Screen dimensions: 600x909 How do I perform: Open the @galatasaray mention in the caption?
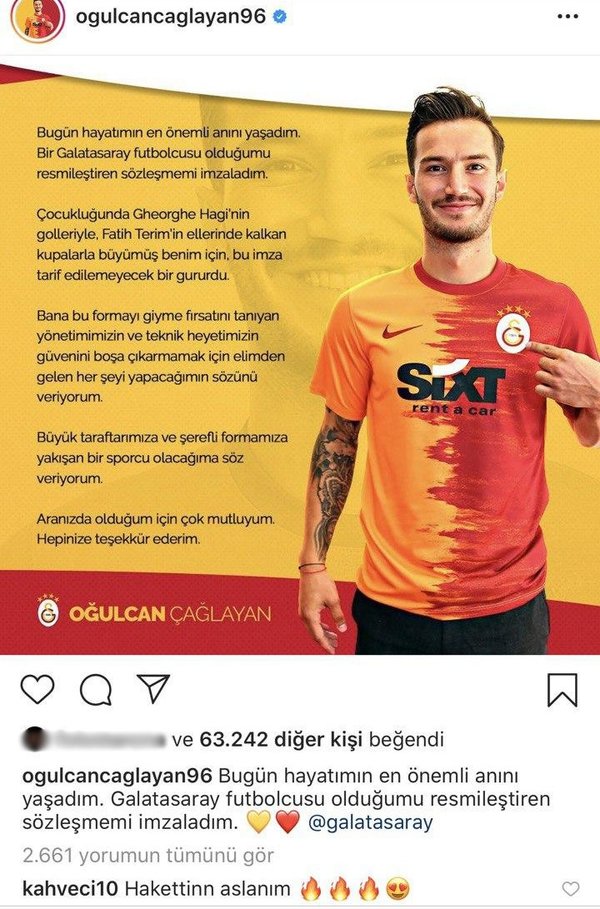(x=369, y=822)
